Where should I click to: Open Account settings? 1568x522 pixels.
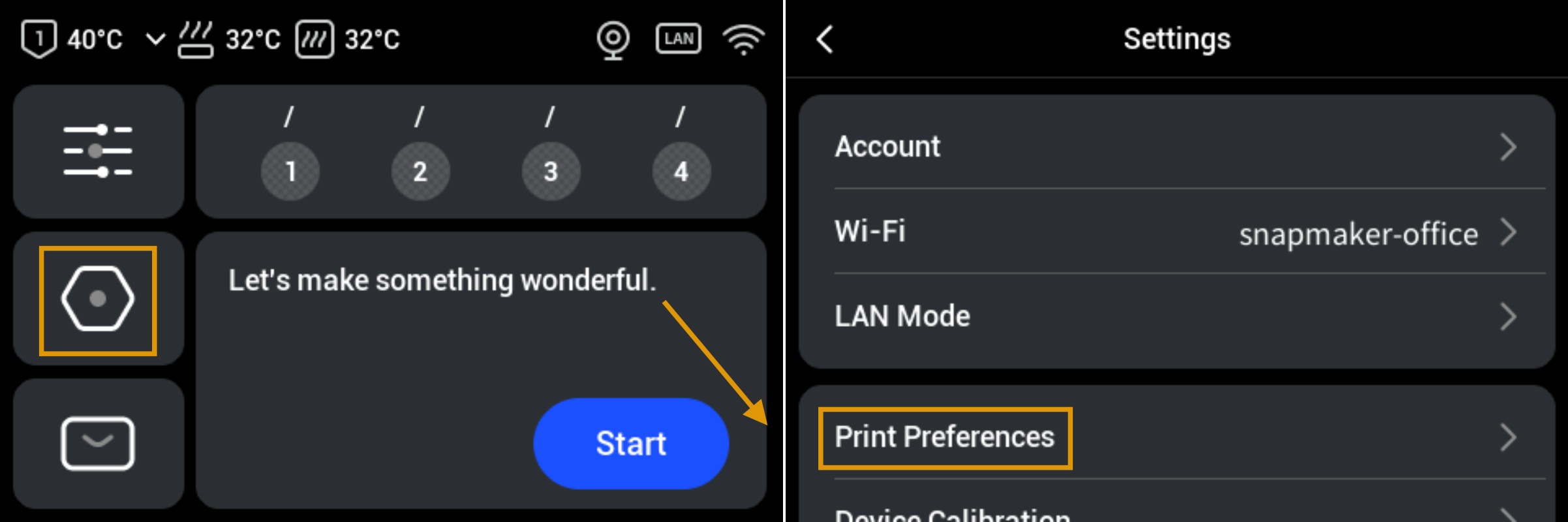pyautogui.click(x=1175, y=147)
